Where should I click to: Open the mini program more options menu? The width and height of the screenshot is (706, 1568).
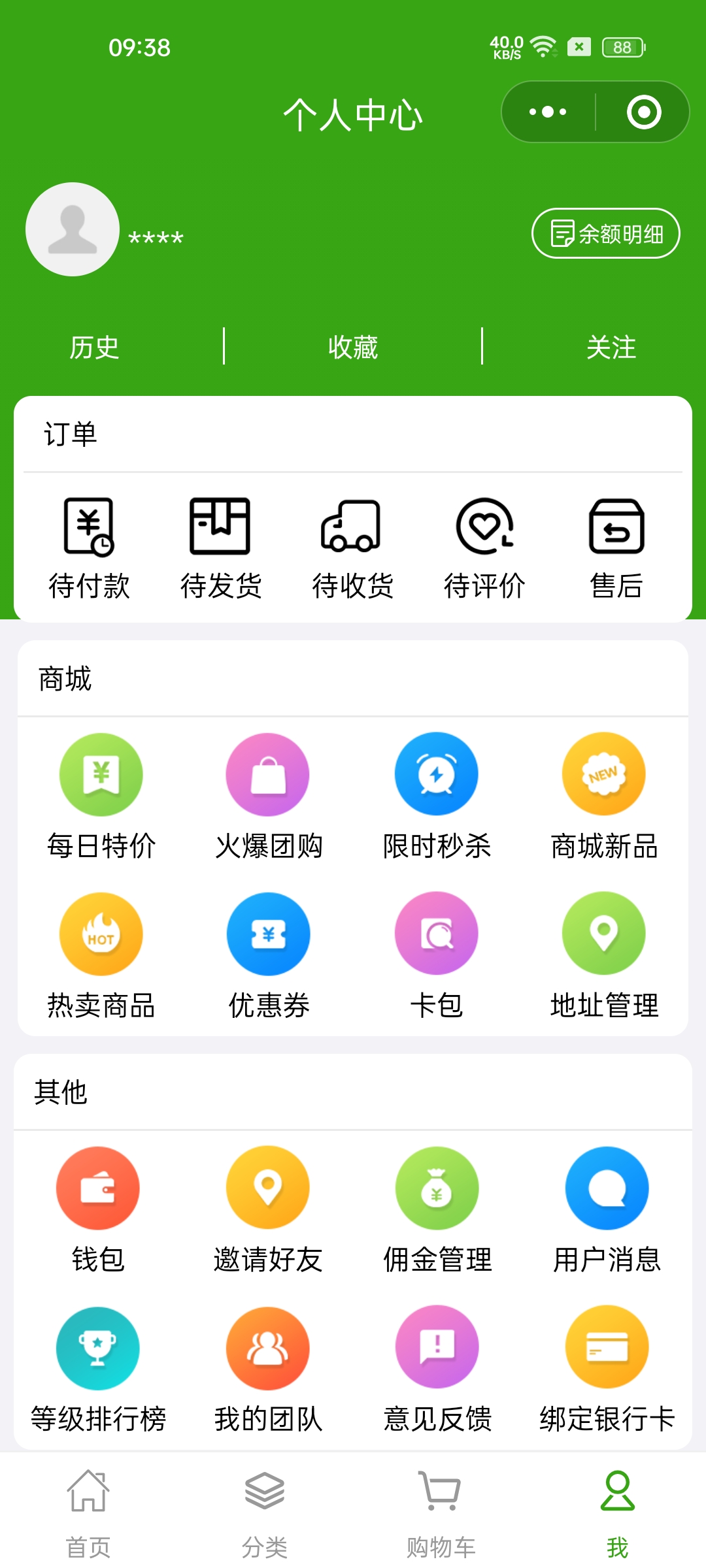point(548,112)
